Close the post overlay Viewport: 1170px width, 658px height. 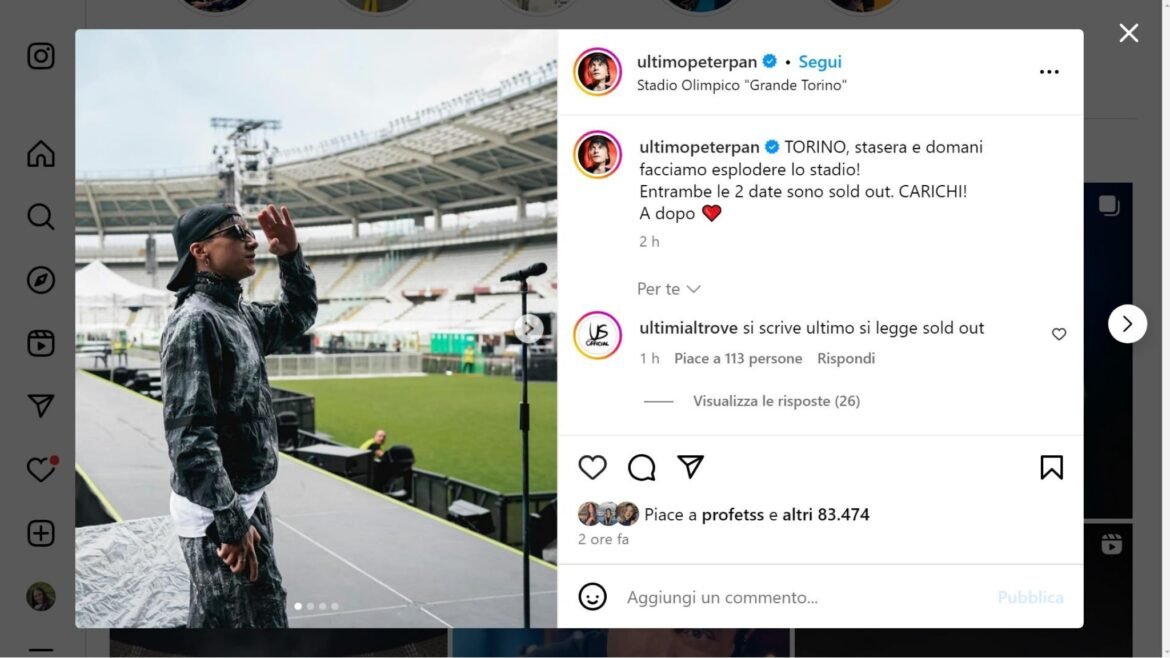[1128, 33]
